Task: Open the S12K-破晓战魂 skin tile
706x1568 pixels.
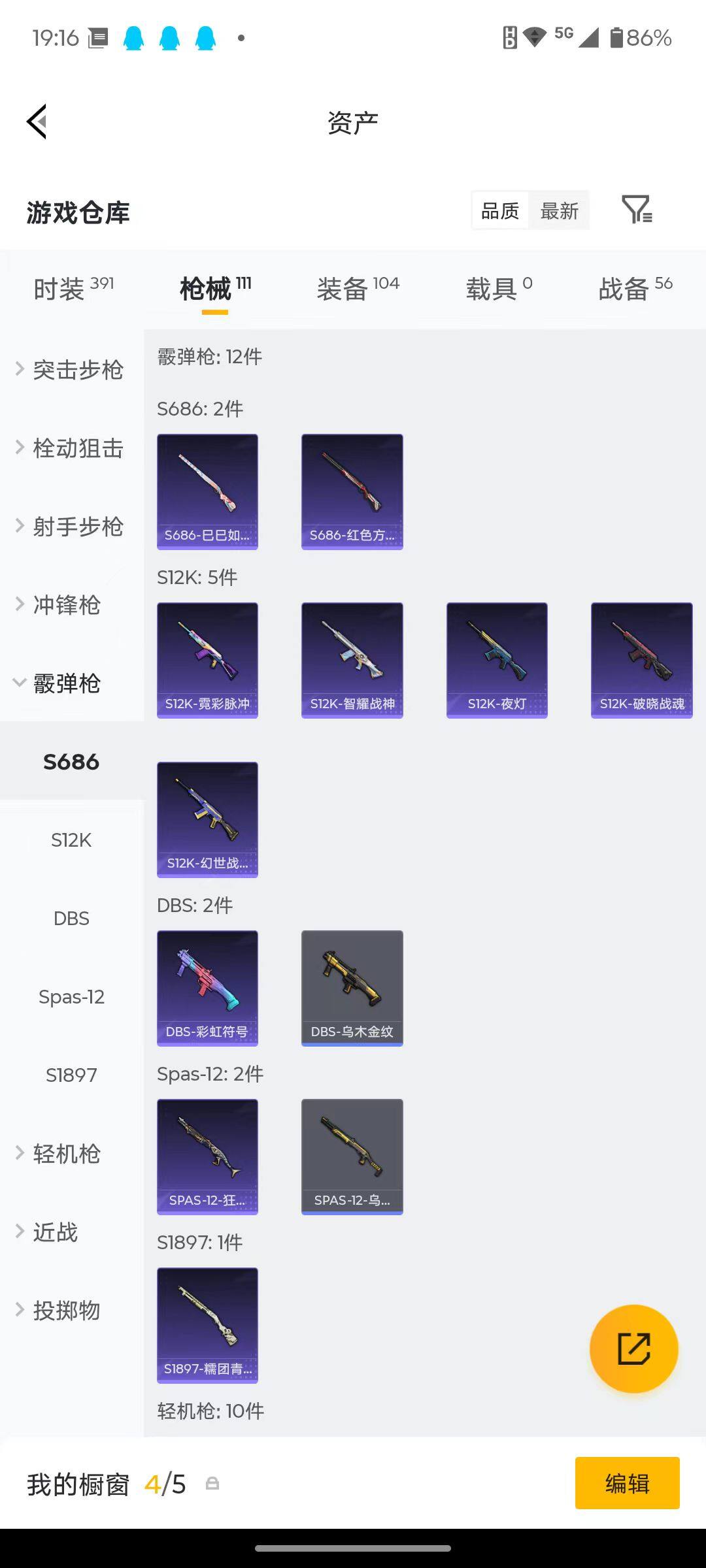Action: pyautogui.click(x=641, y=660)
